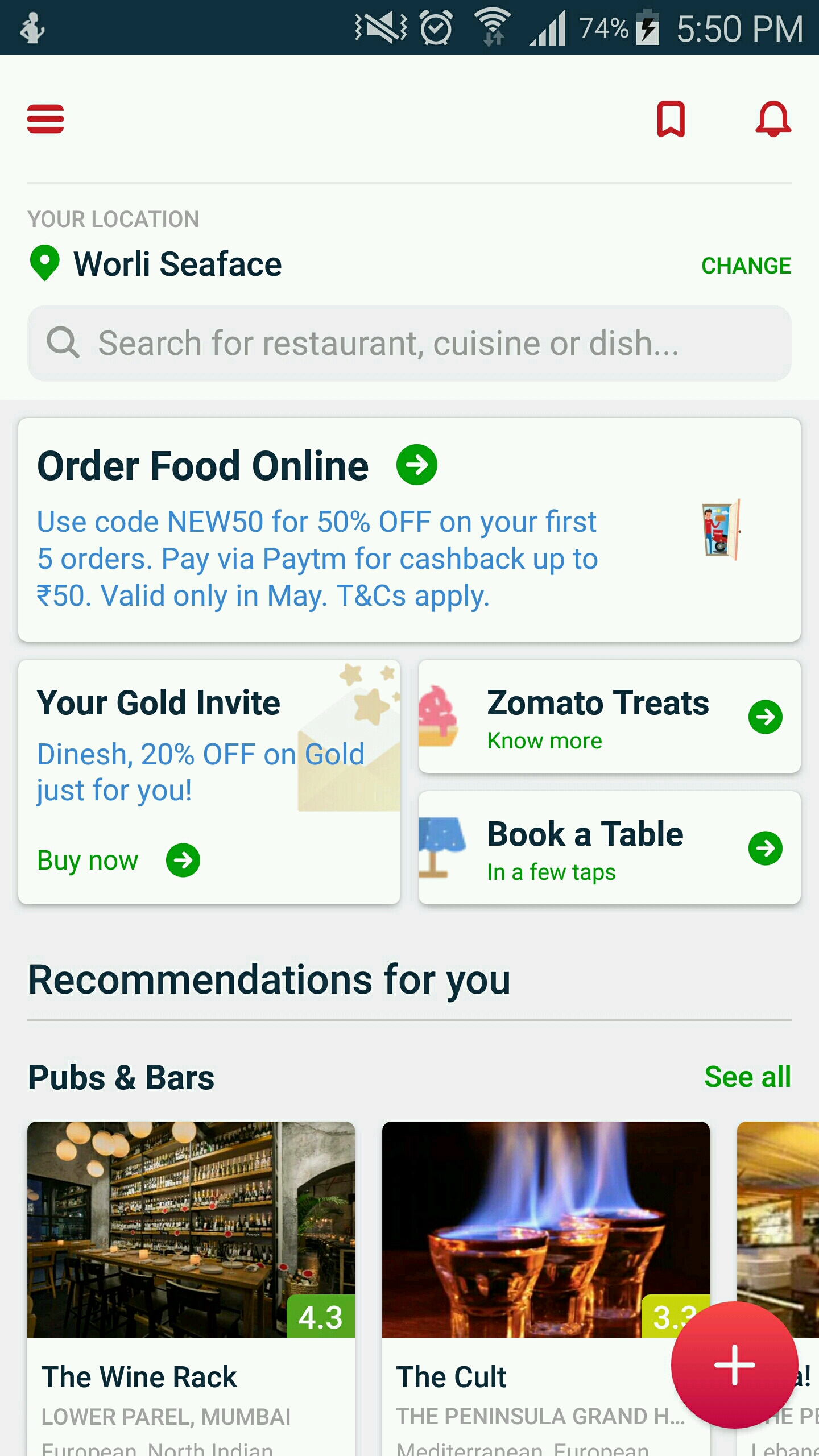Screen dimensions: 819x1456
Task: Open the notifications bell
Action: tap(773, 118)
